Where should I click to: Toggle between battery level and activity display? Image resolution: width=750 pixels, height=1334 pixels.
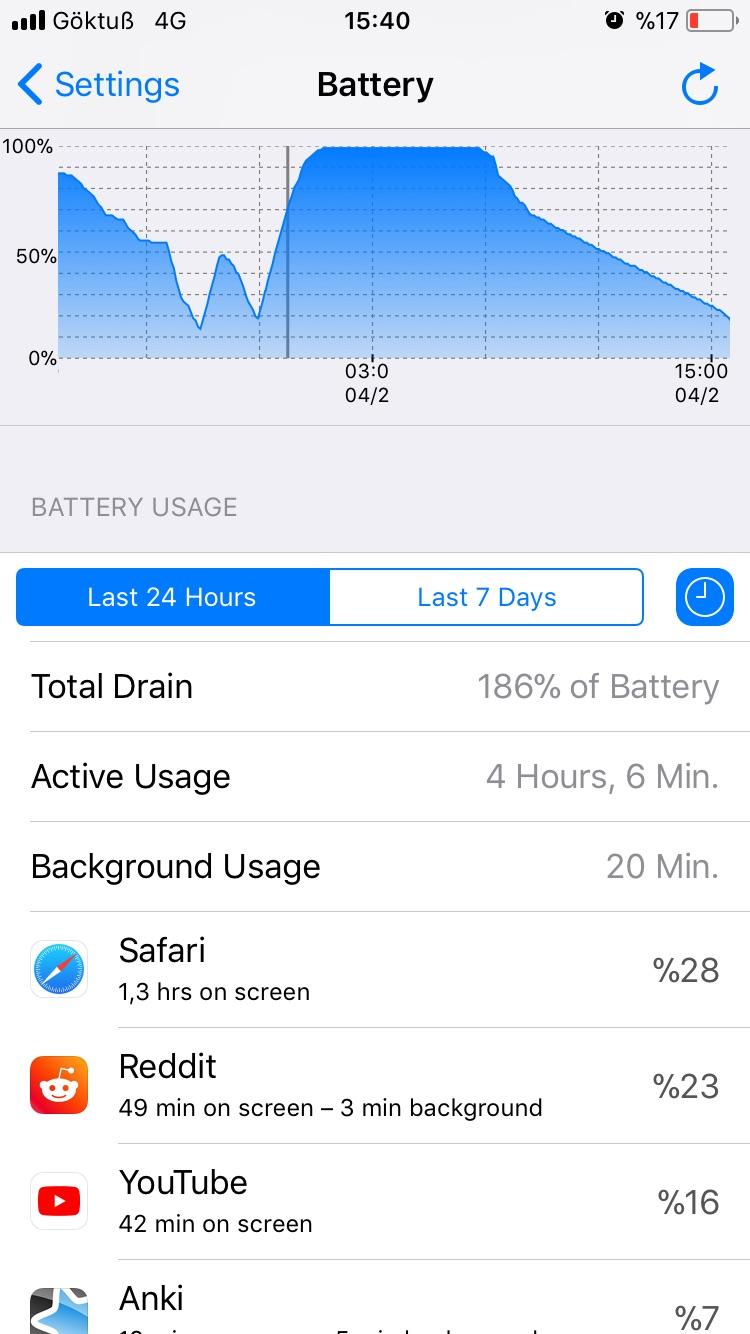[705, 596]
